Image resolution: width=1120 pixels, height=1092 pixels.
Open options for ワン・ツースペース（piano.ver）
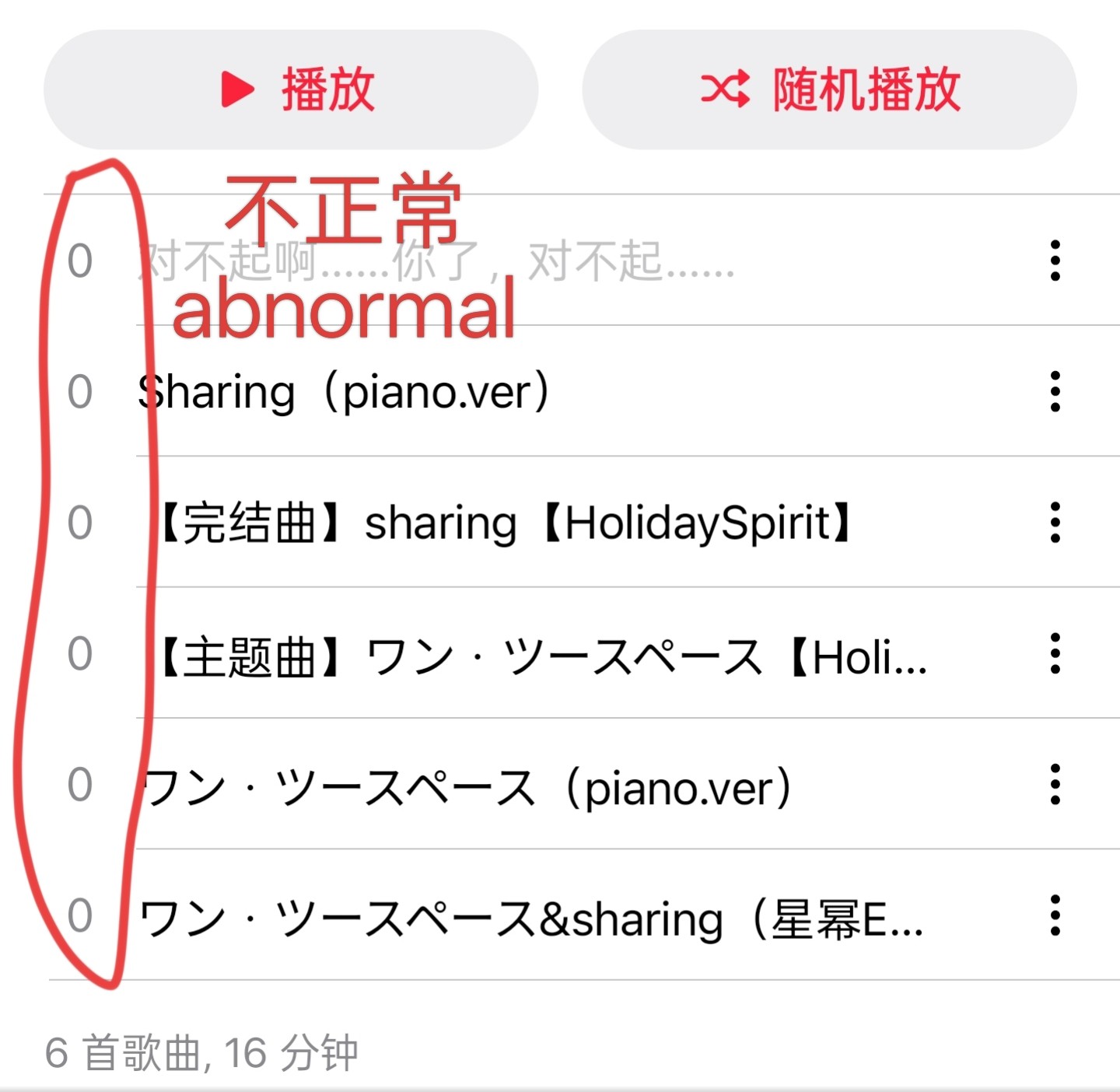pyautogui.click(x=1055, y=785)
